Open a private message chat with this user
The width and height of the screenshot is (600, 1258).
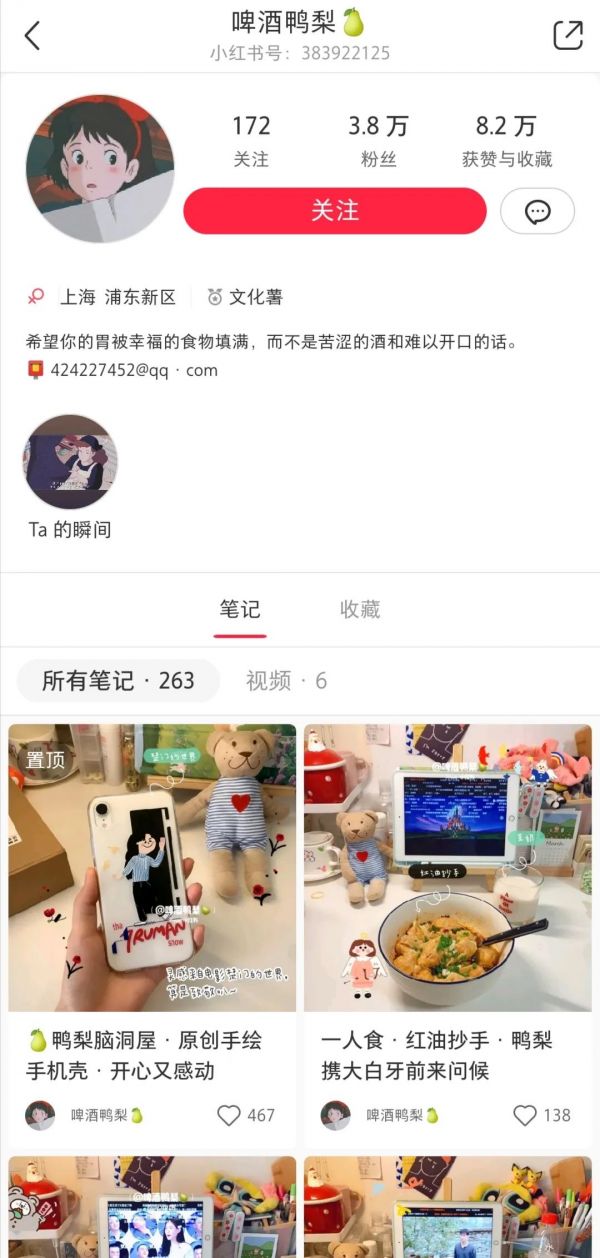(x=538, y=211)
